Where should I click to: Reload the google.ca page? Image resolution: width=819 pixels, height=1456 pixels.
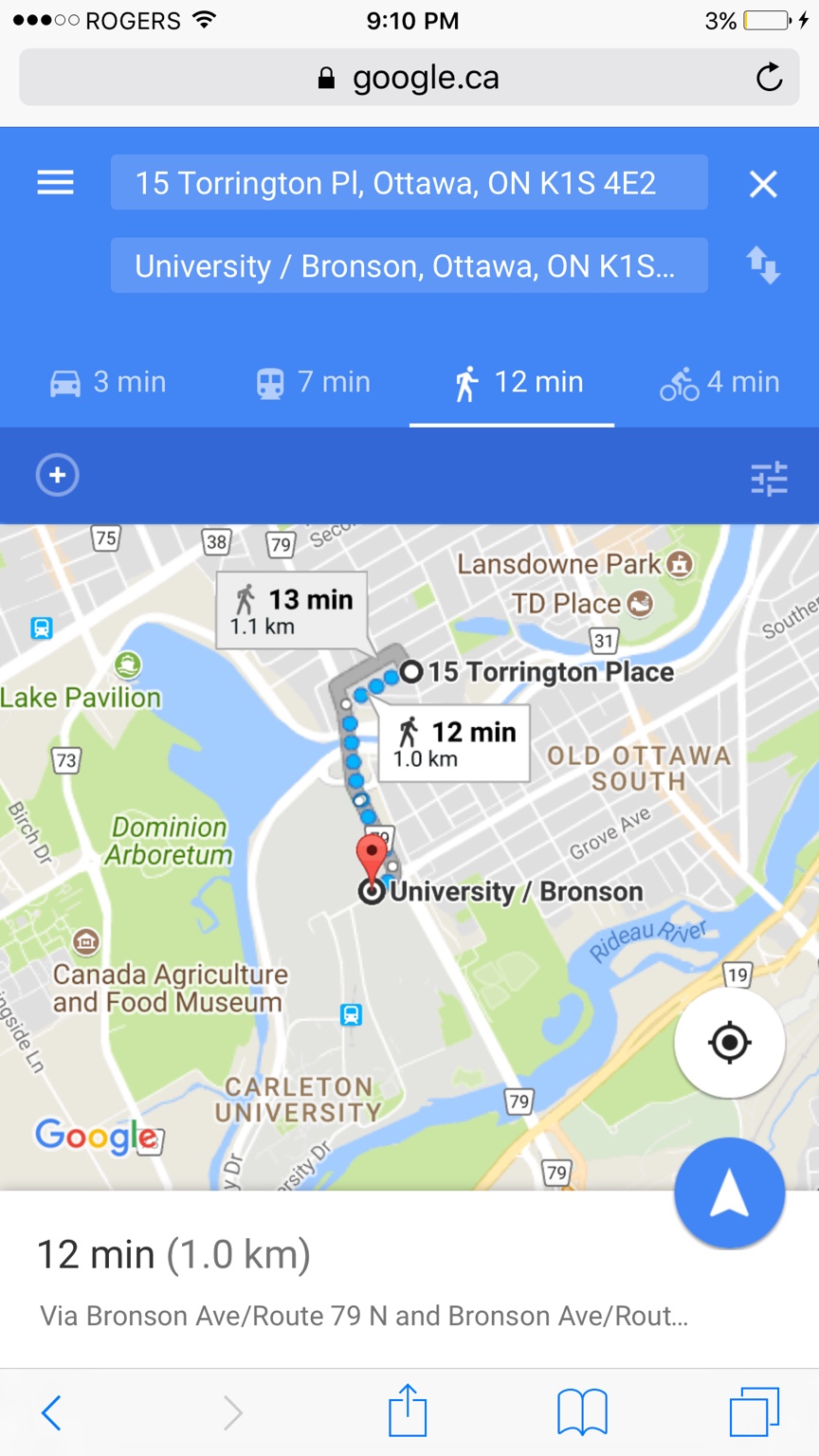(x=770, y=78)
